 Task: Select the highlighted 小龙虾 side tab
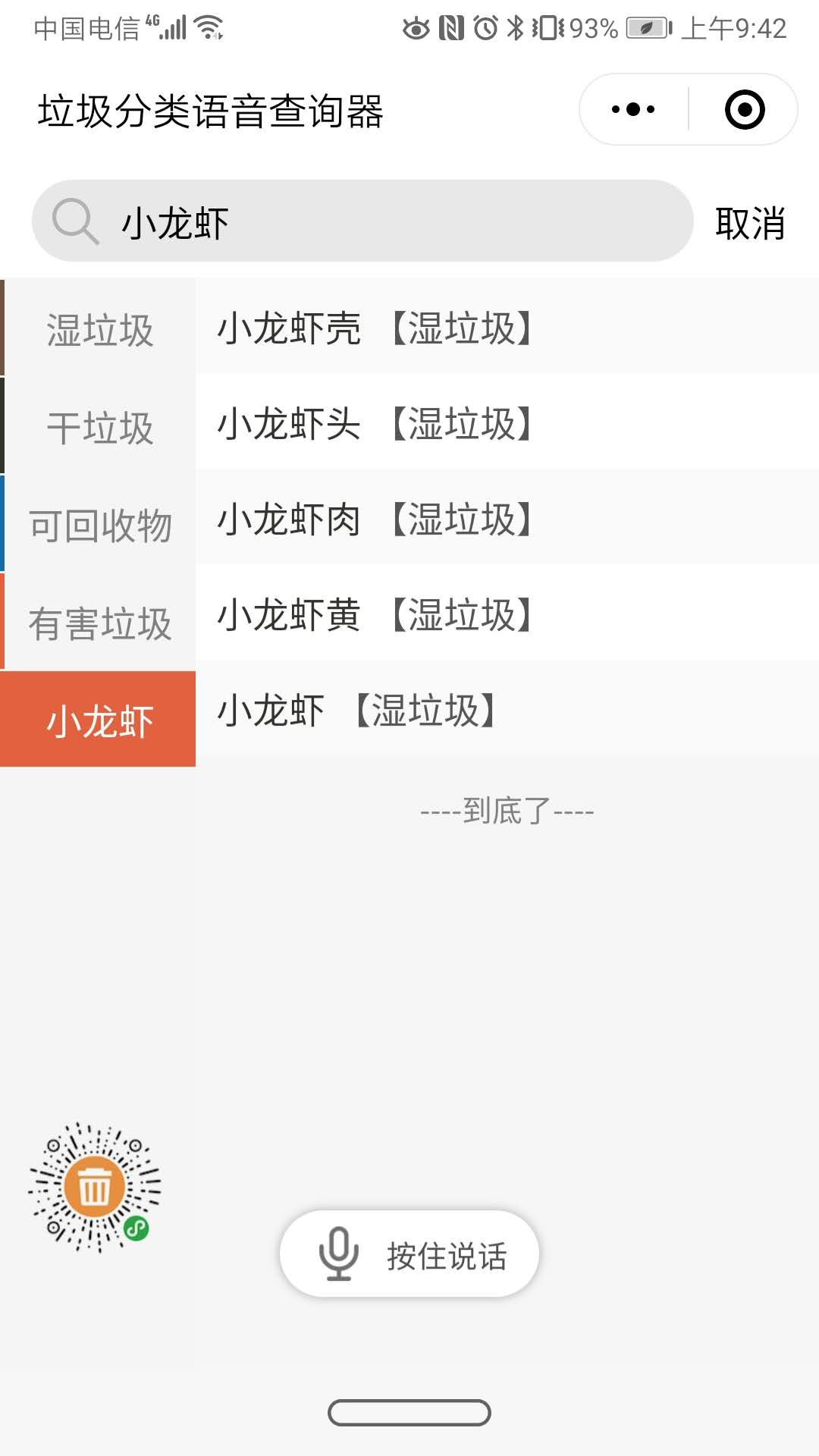[x=98, y=719]
